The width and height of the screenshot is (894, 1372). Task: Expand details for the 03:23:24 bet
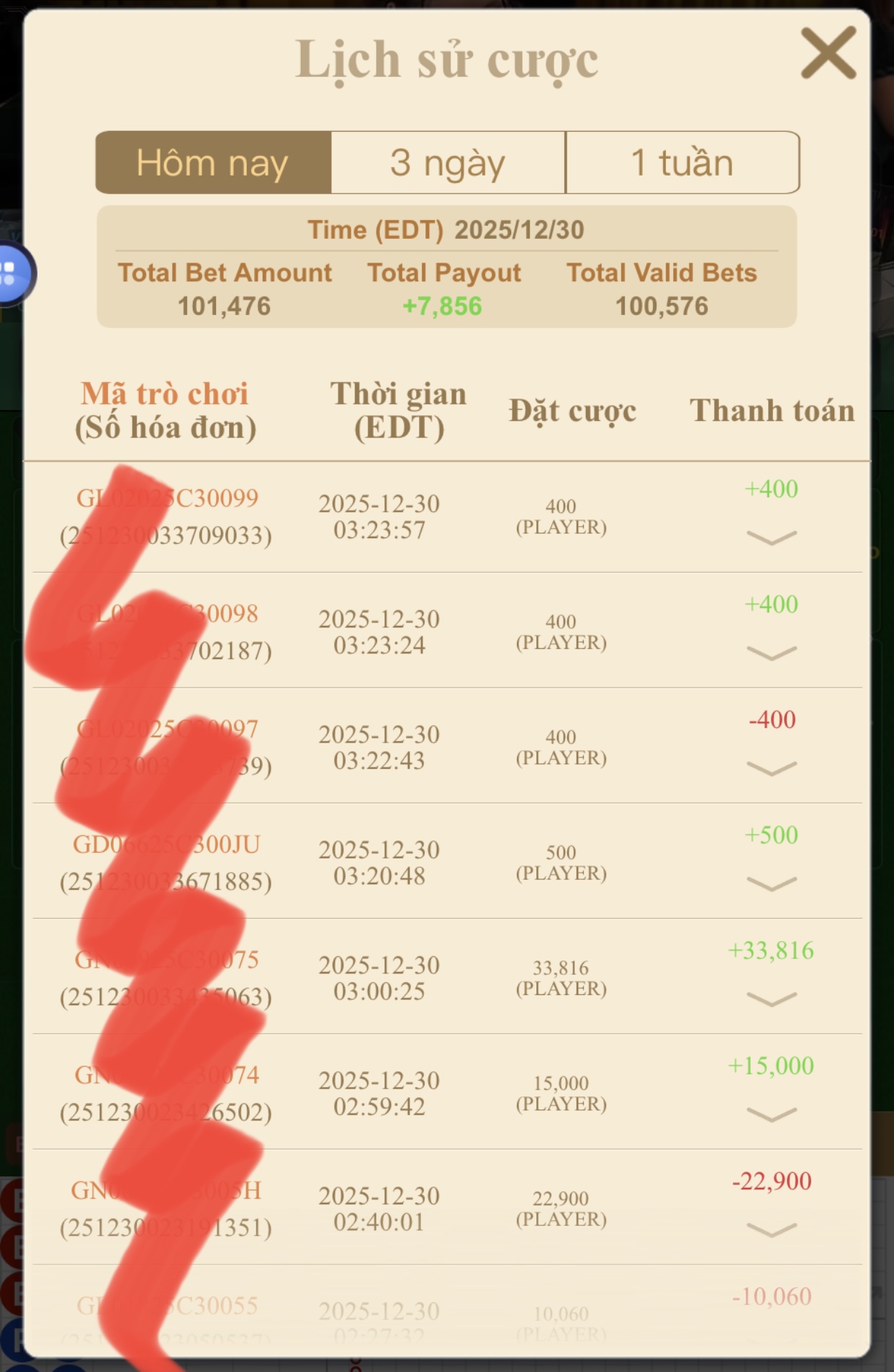(x=772, y=653)
